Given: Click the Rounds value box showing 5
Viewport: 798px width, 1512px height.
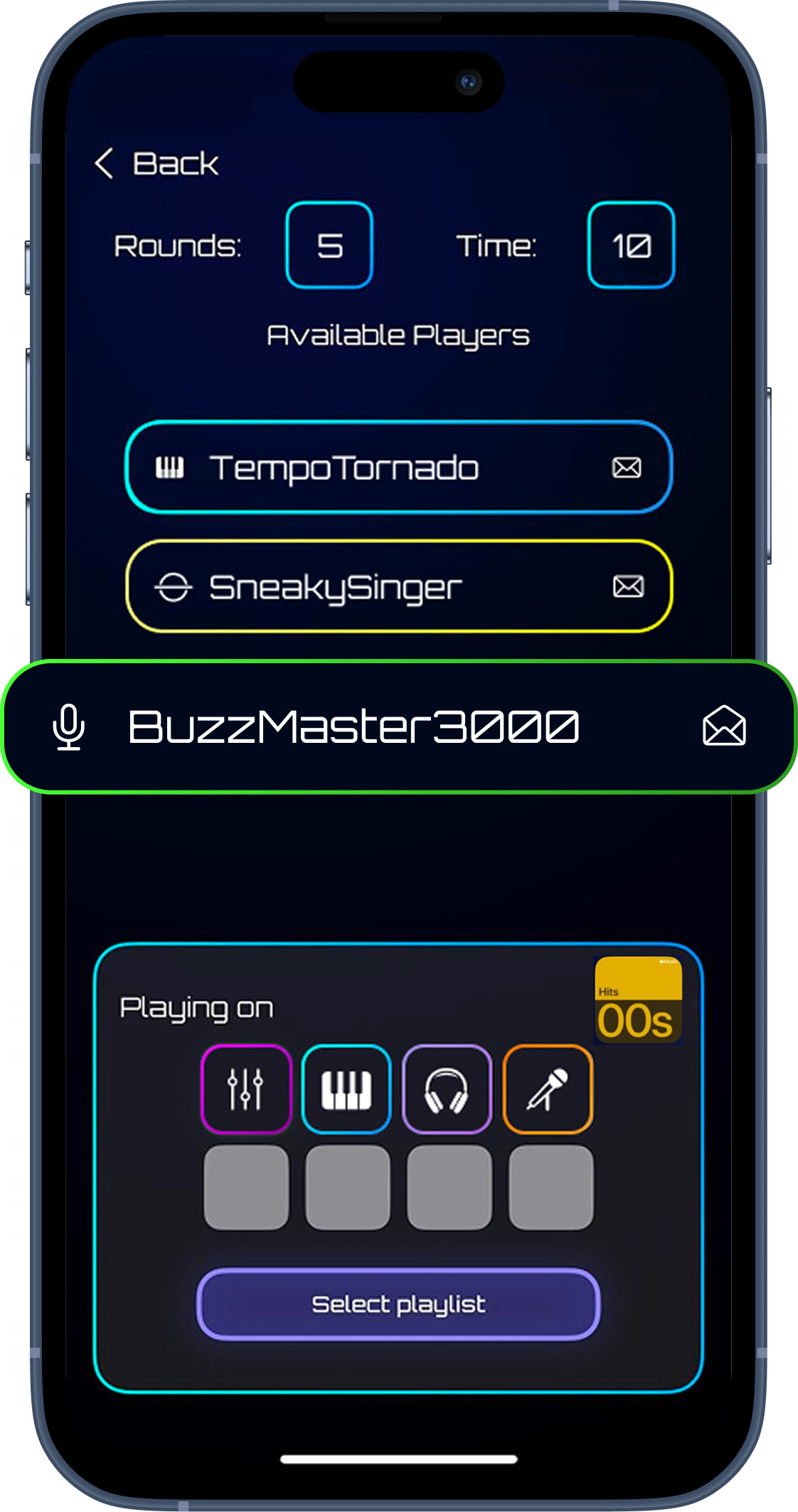Looking at the screenshot, I should 329,246.
